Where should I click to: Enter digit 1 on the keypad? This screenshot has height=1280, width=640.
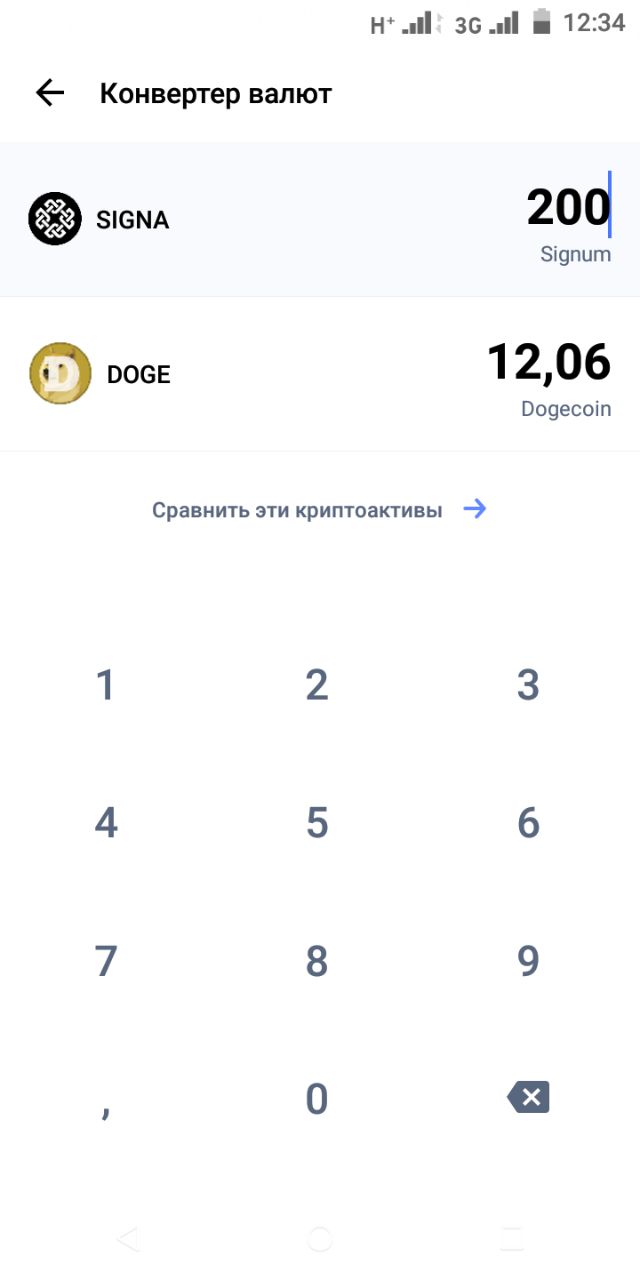click(105, 686)
